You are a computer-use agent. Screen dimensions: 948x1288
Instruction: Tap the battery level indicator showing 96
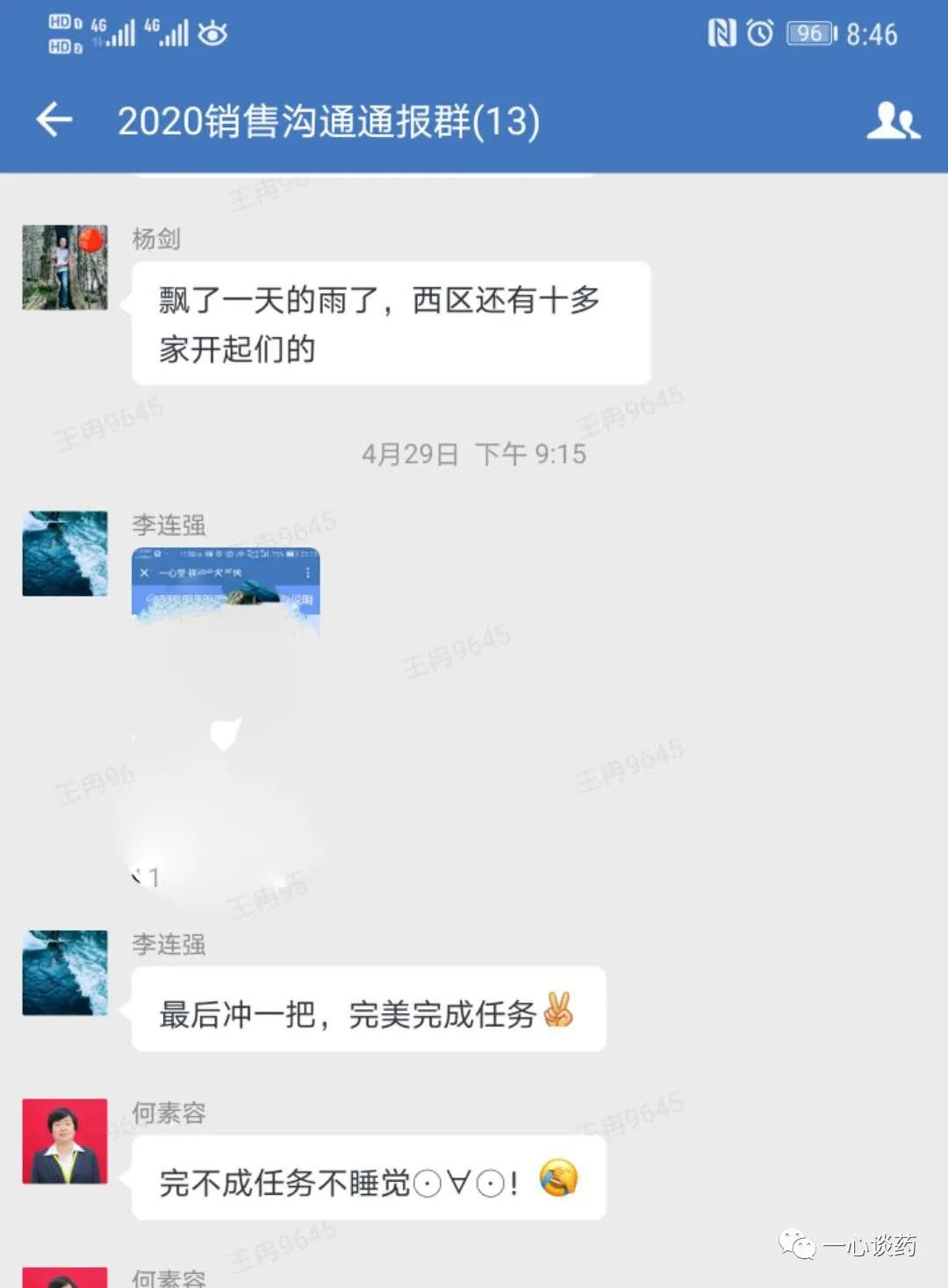[x=808, y=33]
